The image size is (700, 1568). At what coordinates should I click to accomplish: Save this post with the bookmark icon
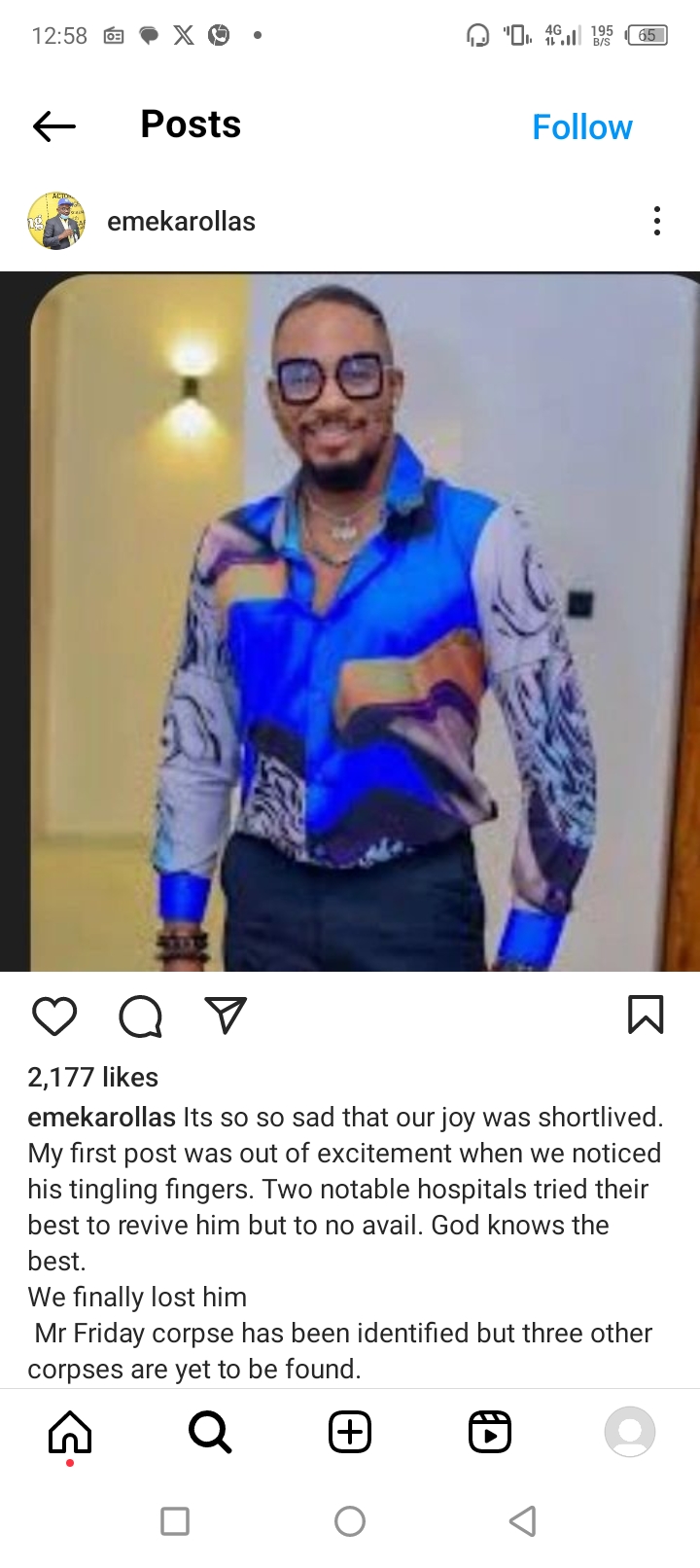646,1015
